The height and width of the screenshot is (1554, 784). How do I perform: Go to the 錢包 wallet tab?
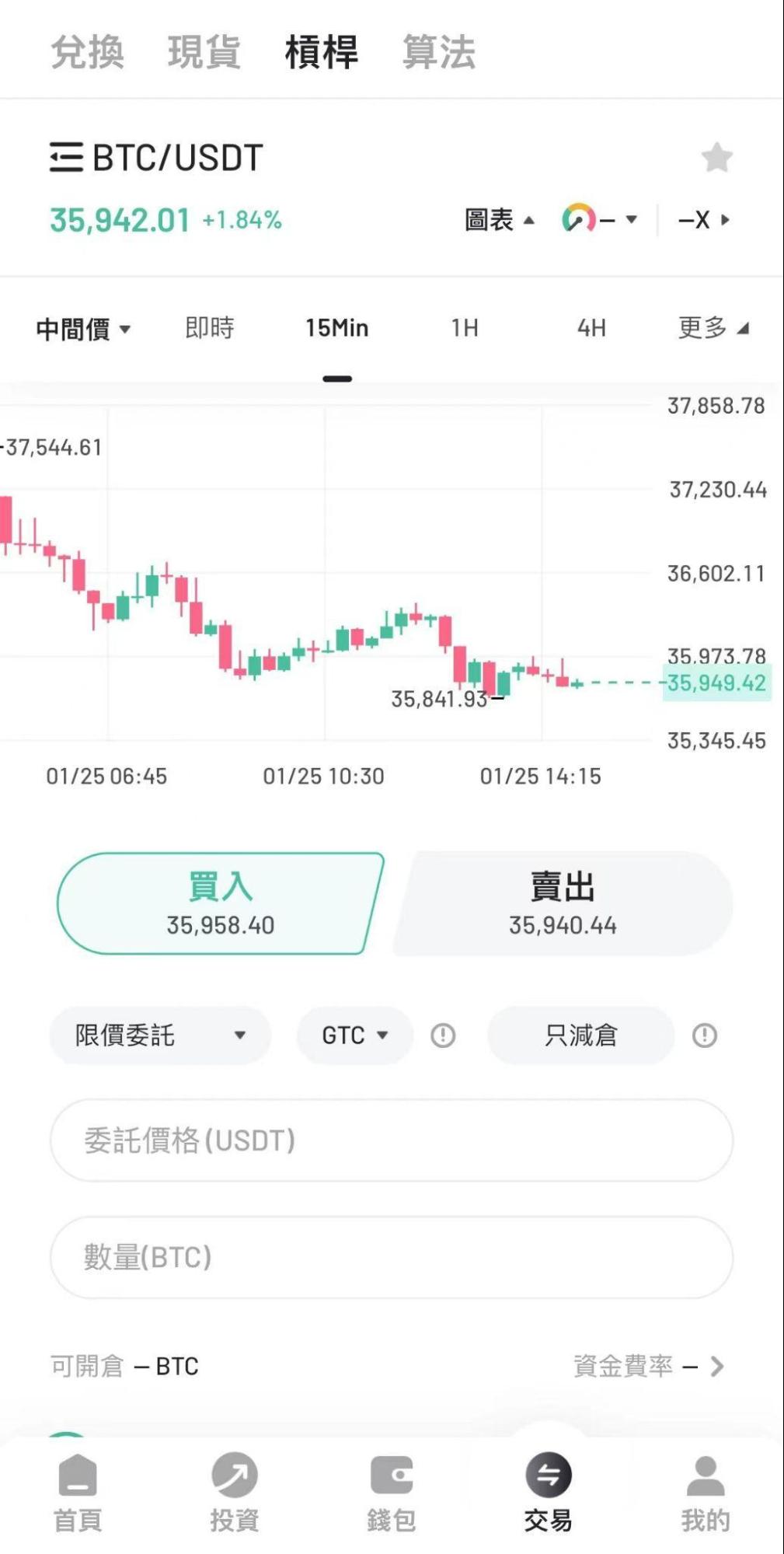pyautogui.click(x=392, y=1494)
